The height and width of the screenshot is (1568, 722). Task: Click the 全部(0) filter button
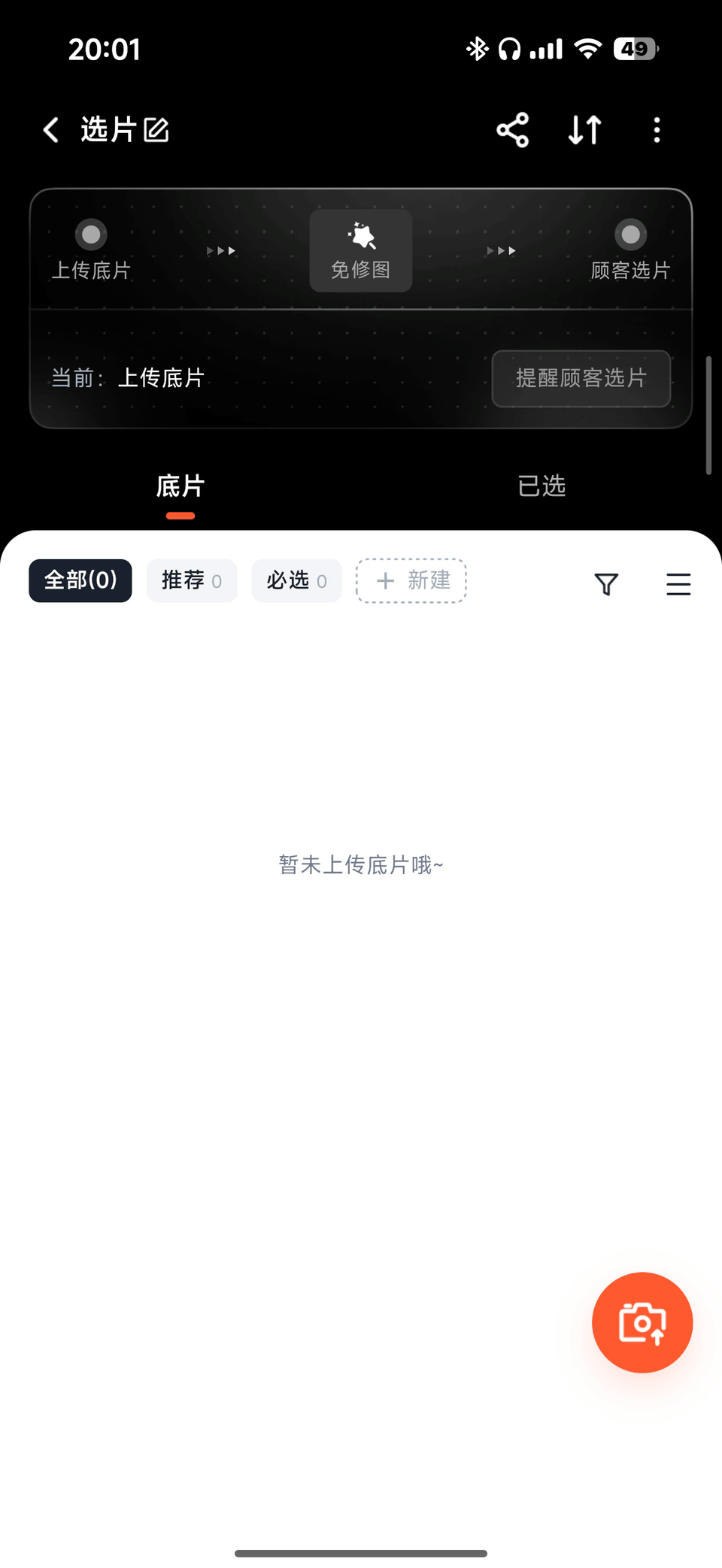80,580
